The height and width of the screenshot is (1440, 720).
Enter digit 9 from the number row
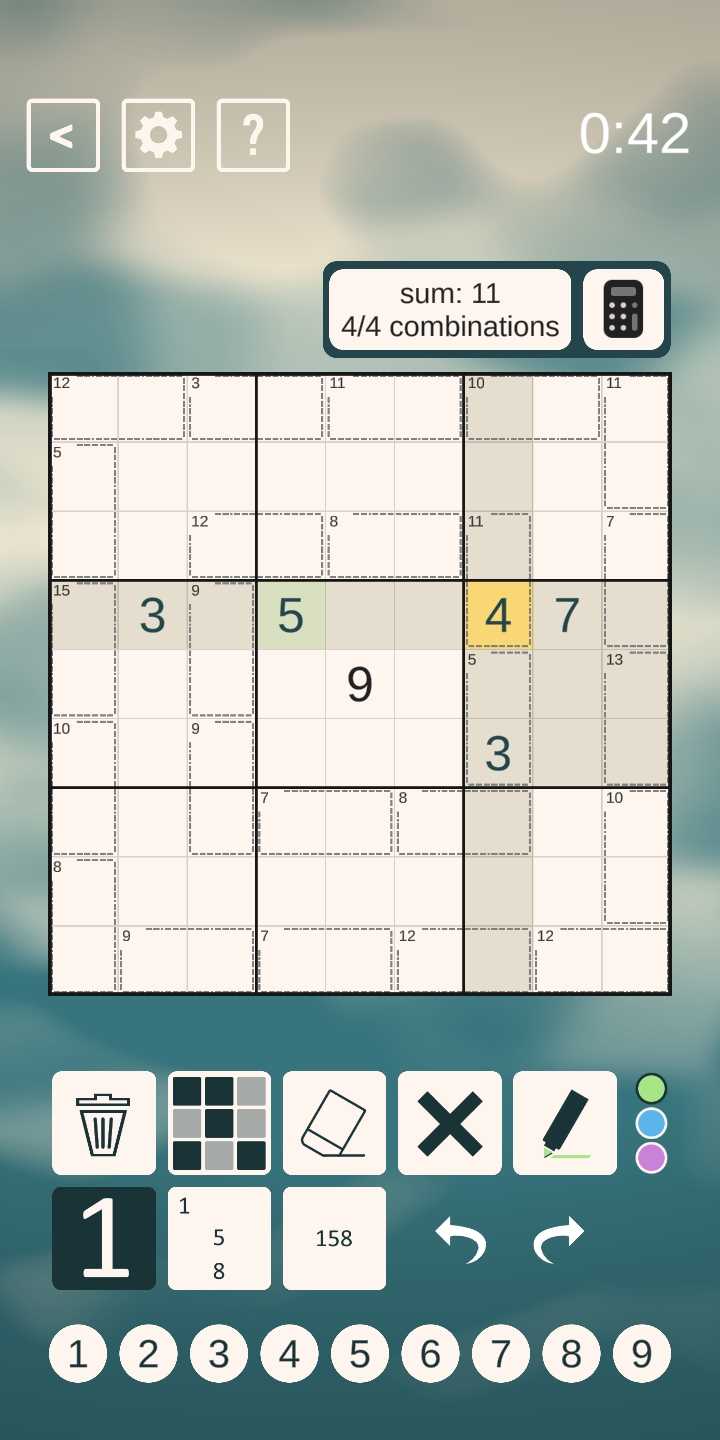[x=642, y=1353]
